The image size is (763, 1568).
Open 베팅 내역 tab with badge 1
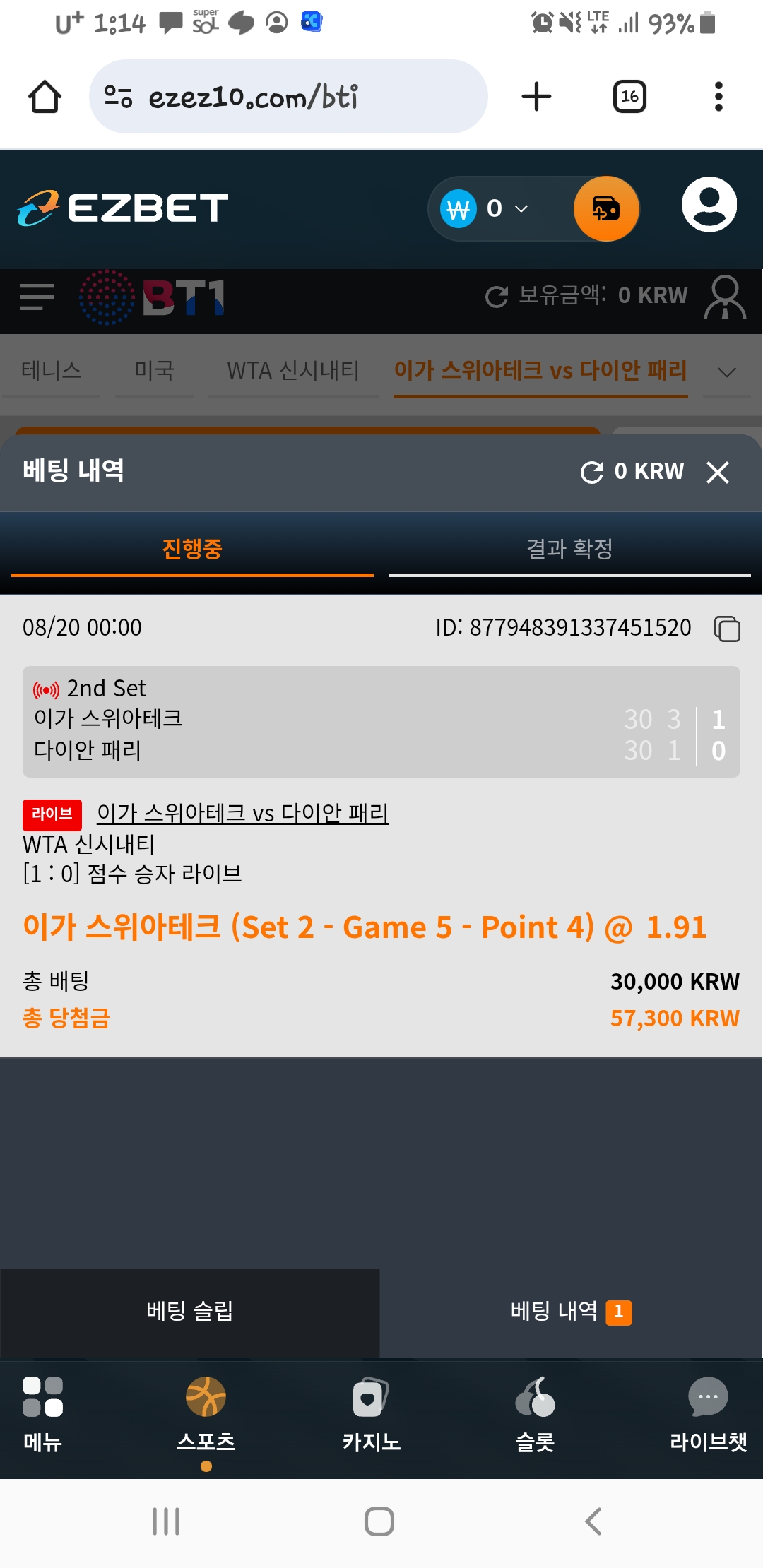coord(572,1312)
